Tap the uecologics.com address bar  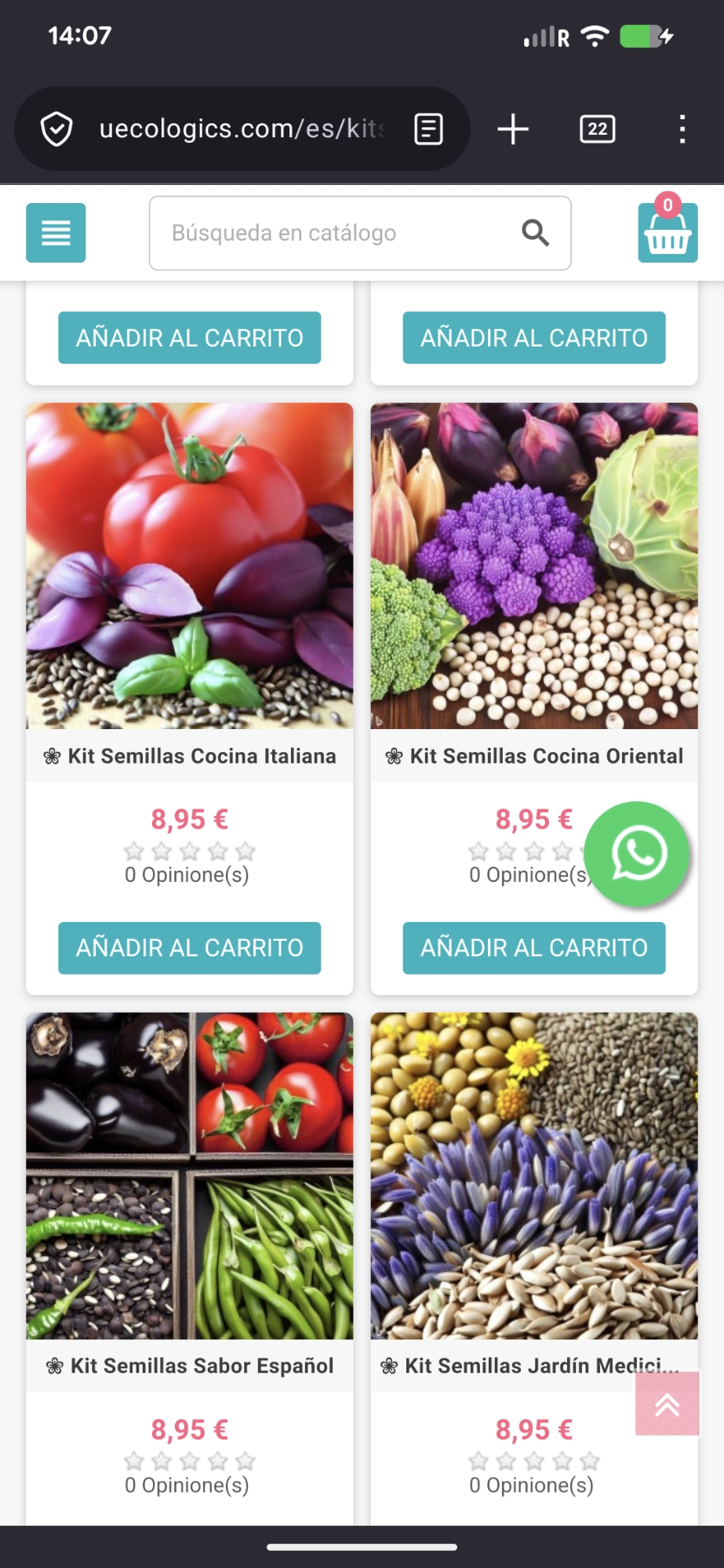coord(243,129)
